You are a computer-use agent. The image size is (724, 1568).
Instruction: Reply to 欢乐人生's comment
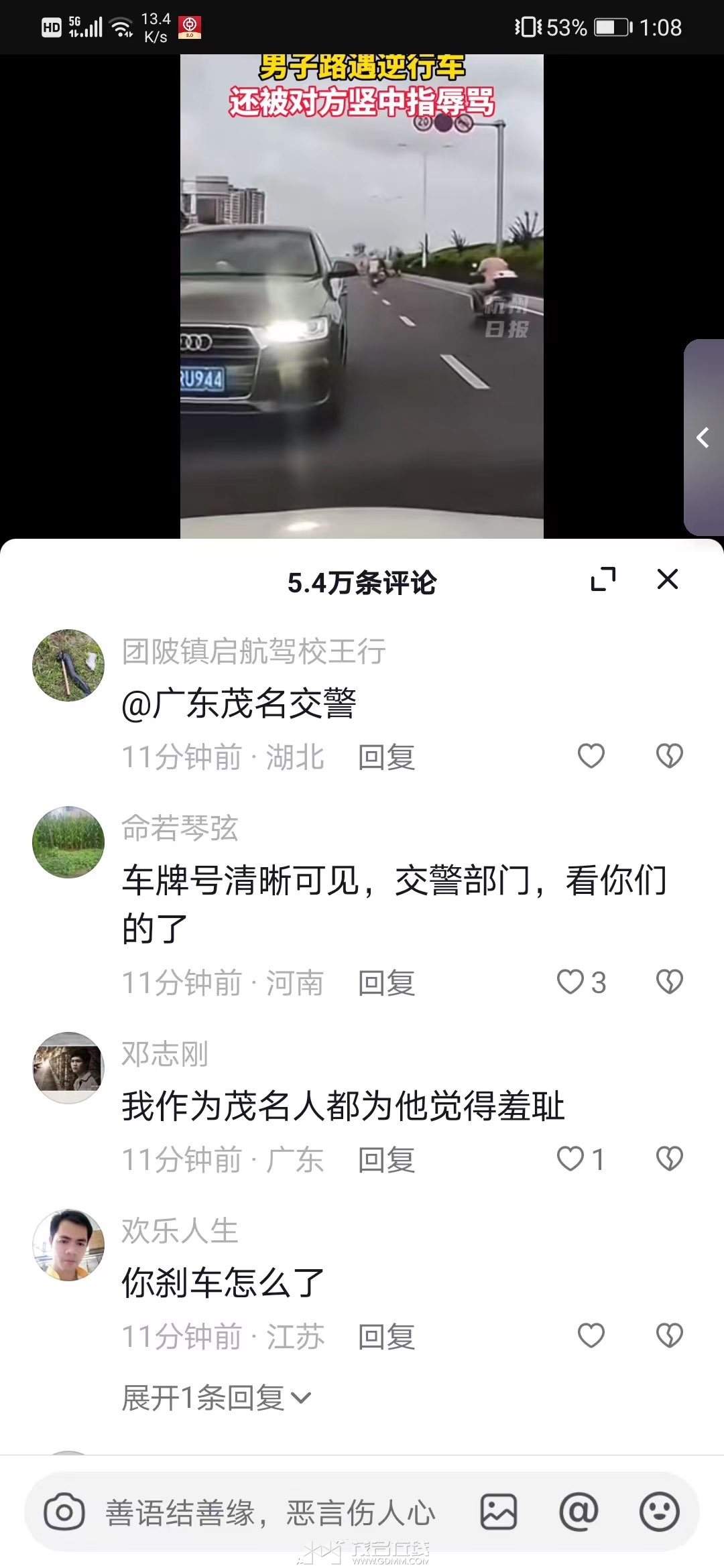[x=387, y=1337]
